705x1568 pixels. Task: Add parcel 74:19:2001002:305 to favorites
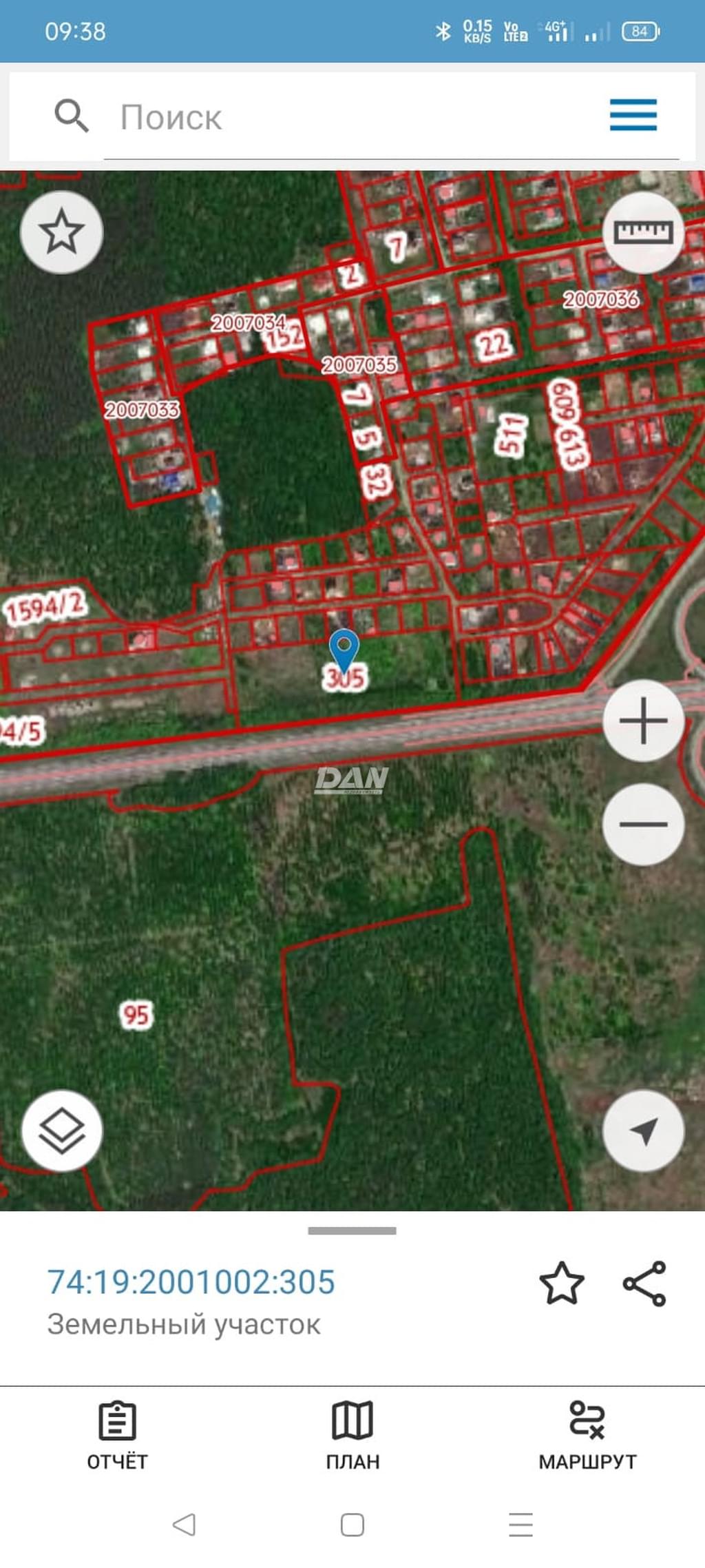click(561, 1283)
